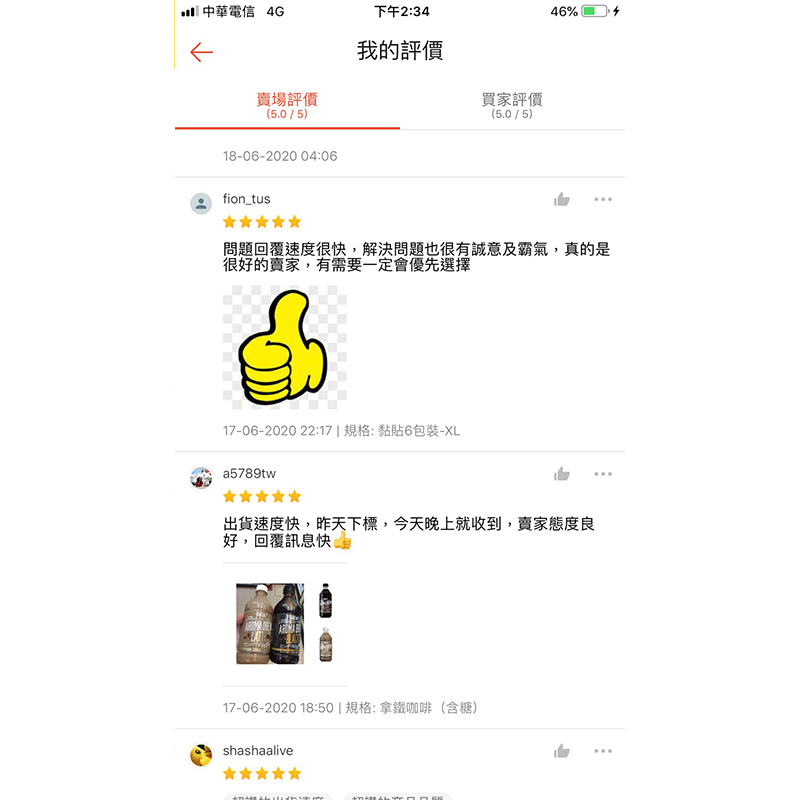Open overflow menu on shashaalive review

pyautogui.click(x=603, y=751)
